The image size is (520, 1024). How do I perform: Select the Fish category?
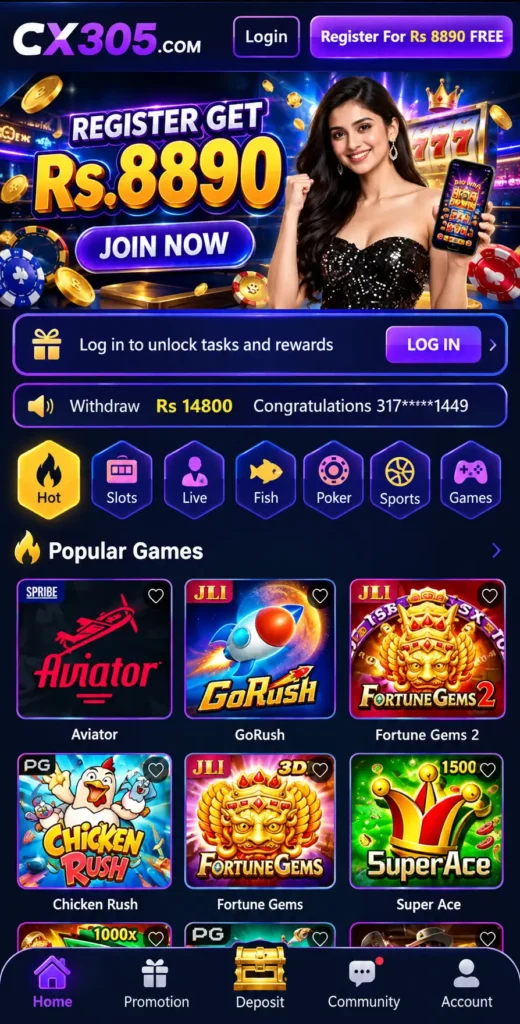[x=266, y=479]
